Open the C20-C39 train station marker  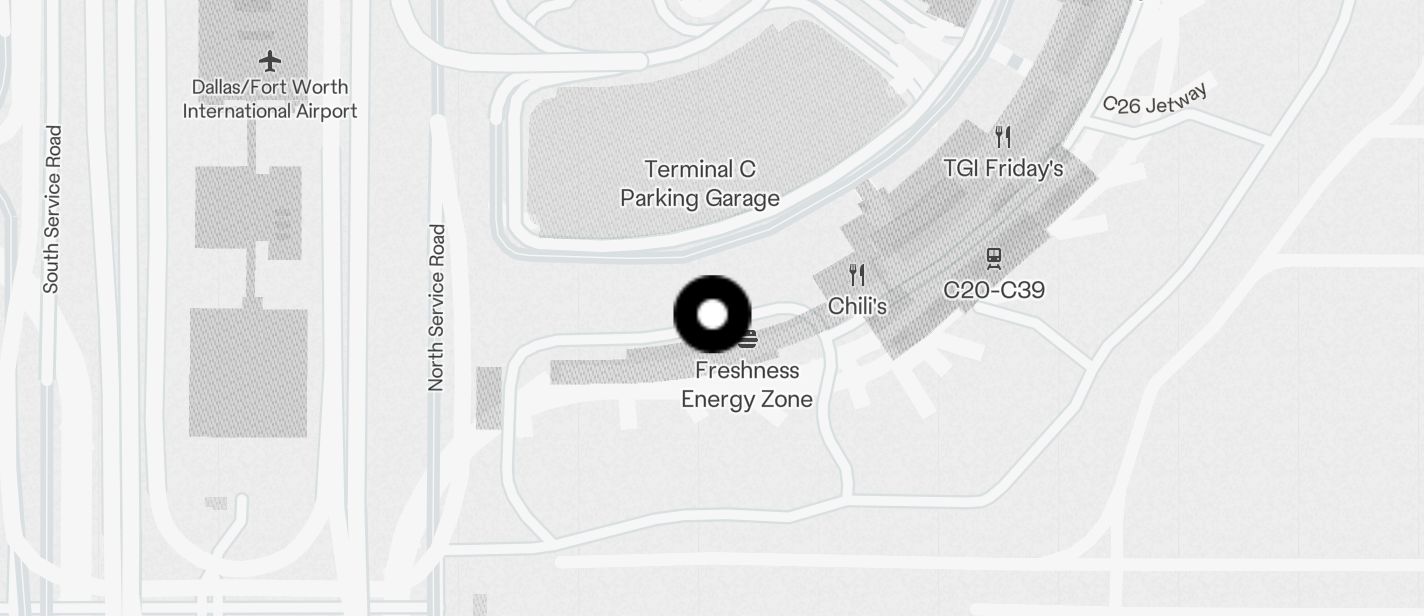coord(994,259)
